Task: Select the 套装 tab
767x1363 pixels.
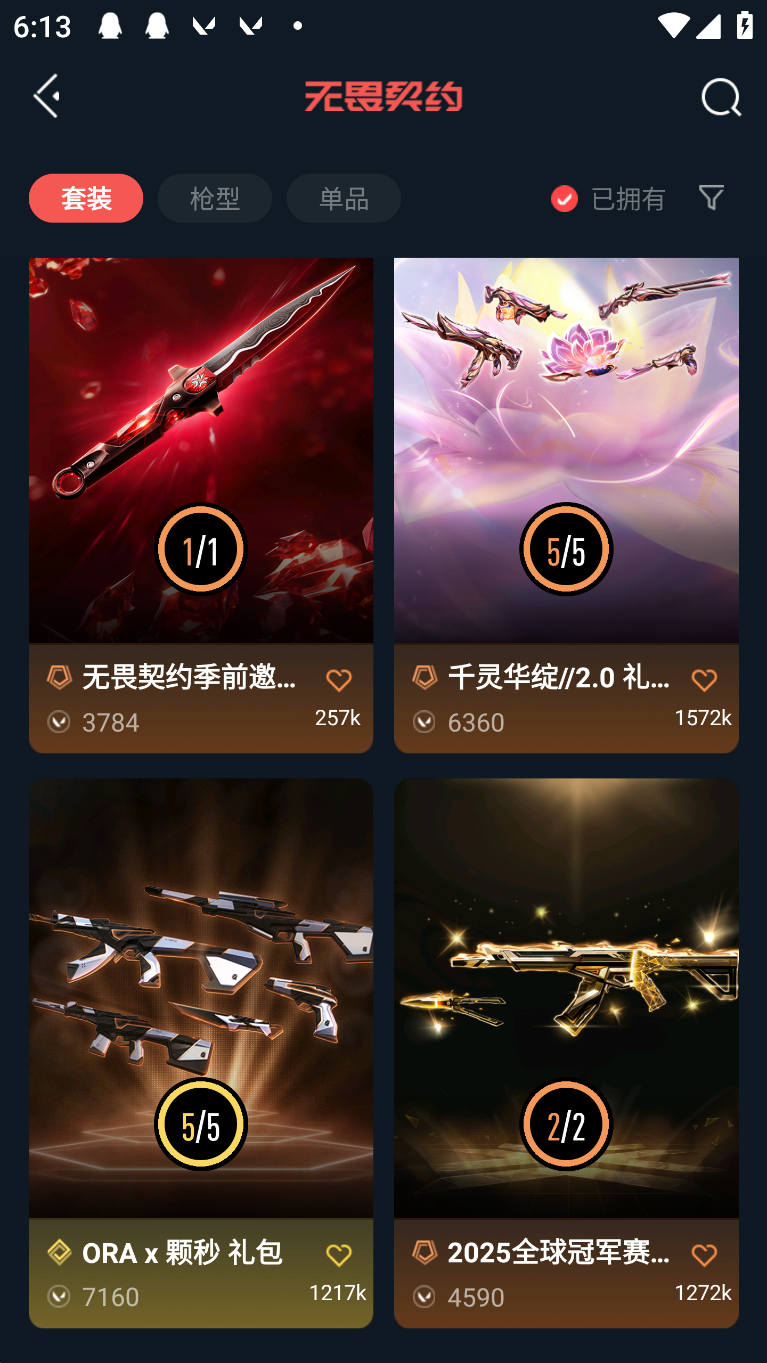Action: (x=86, y=198)
